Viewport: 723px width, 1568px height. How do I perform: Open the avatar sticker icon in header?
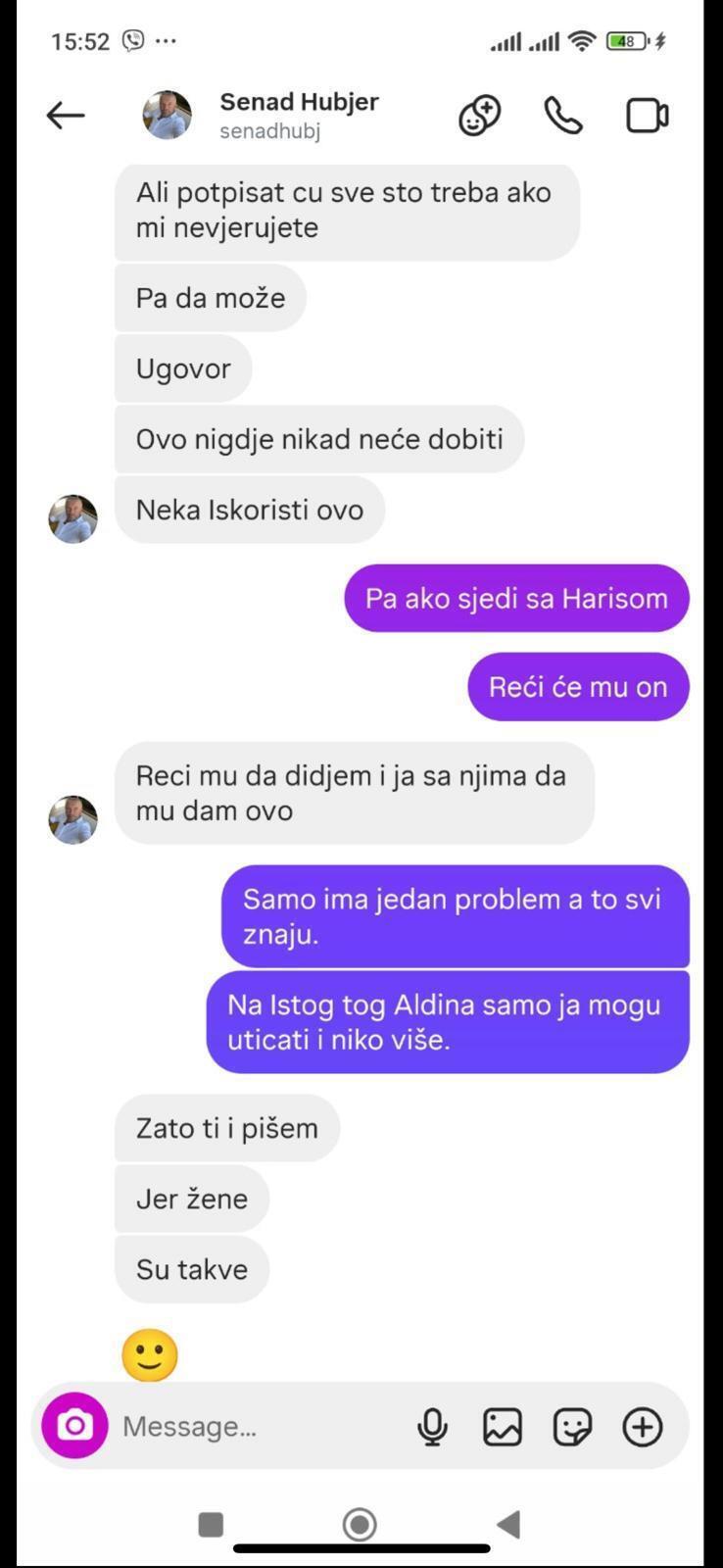tap(479, 116)
